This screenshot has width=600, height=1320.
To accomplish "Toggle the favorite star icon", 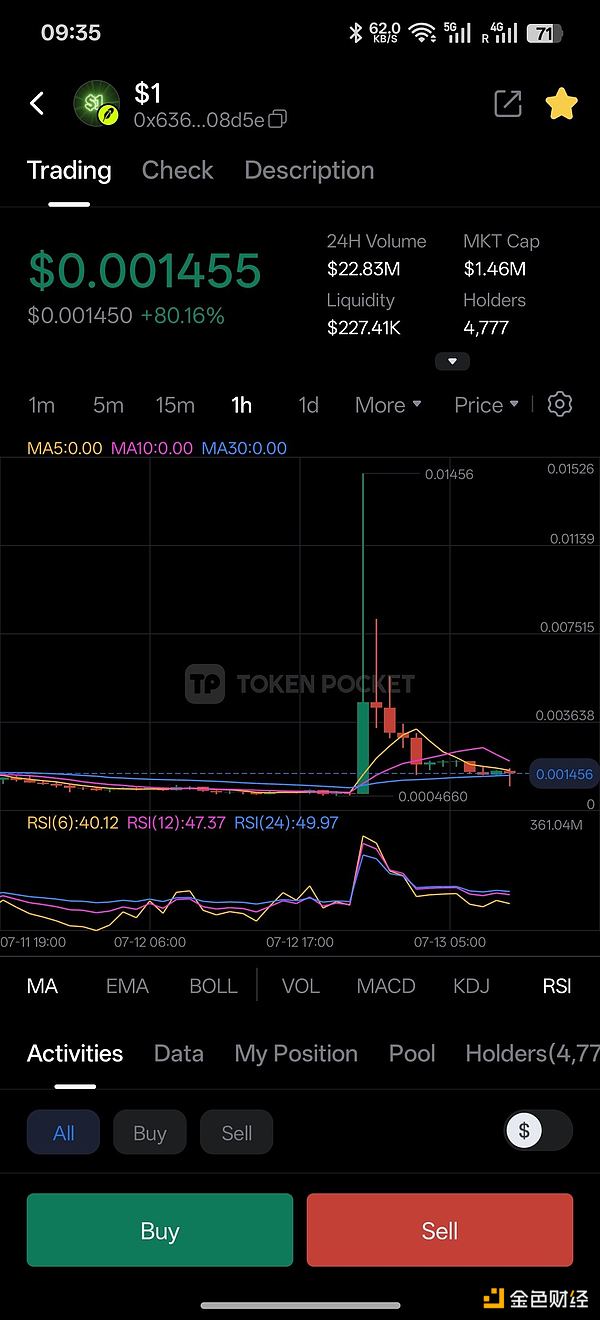I will coord(561,104).
